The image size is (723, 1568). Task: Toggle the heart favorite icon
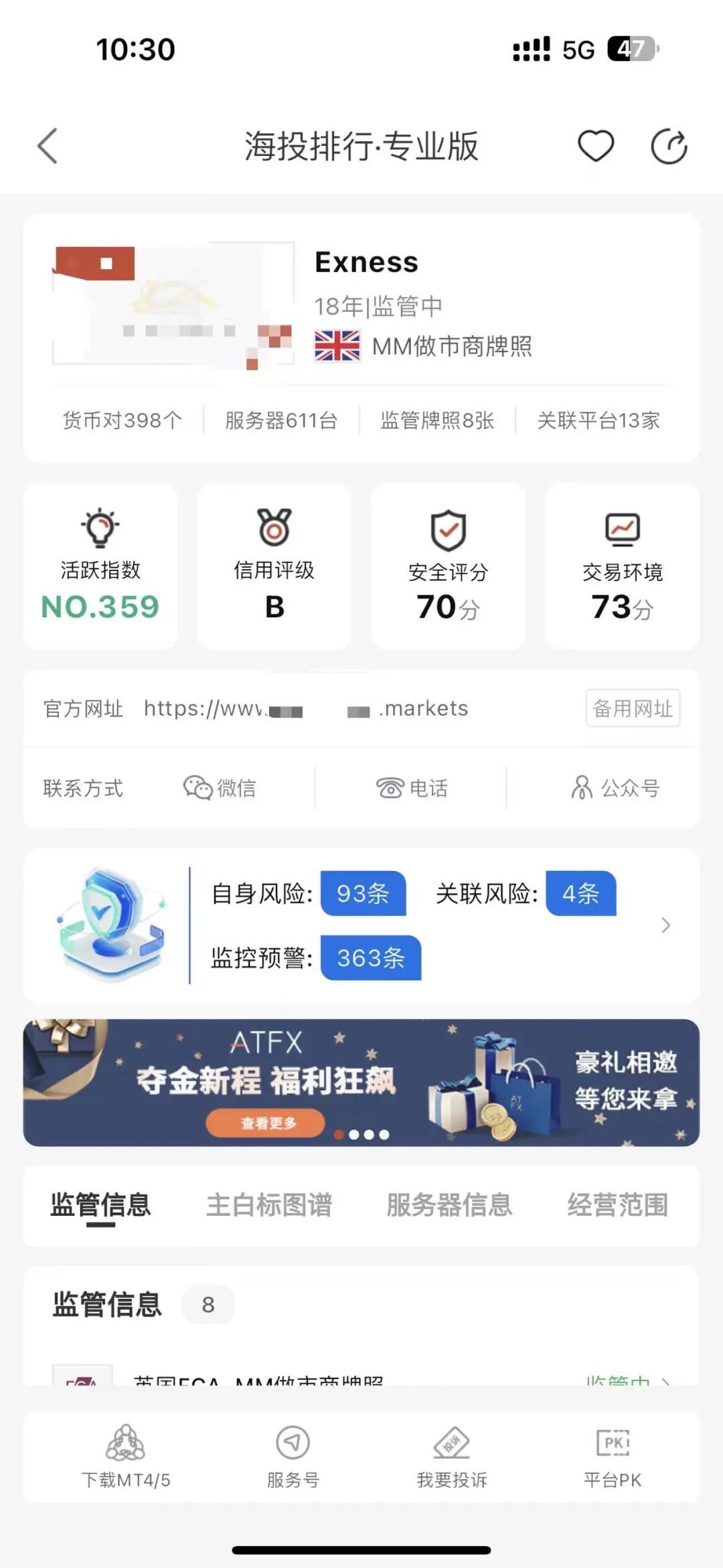[x=595, y=144]
